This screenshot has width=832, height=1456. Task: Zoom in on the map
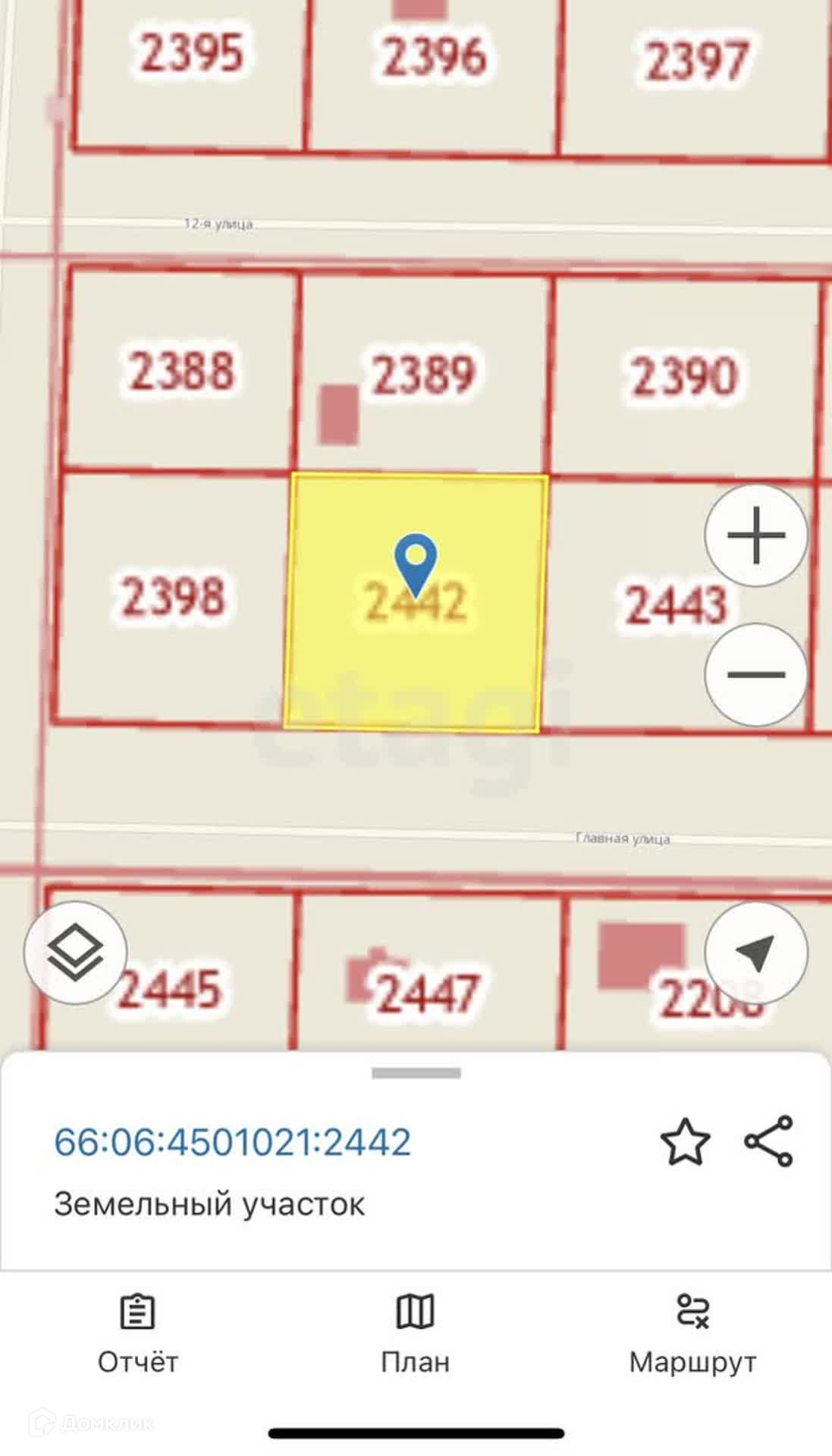coord(755,535)
